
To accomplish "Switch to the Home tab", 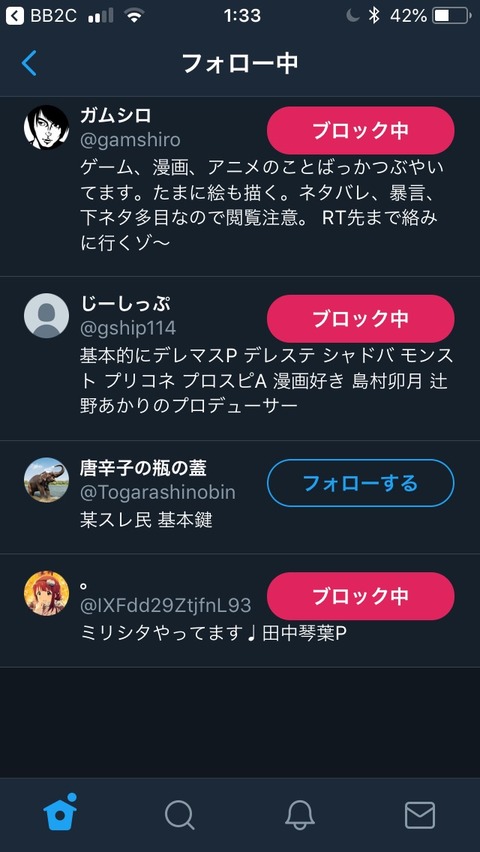I will tap(60, 813).
